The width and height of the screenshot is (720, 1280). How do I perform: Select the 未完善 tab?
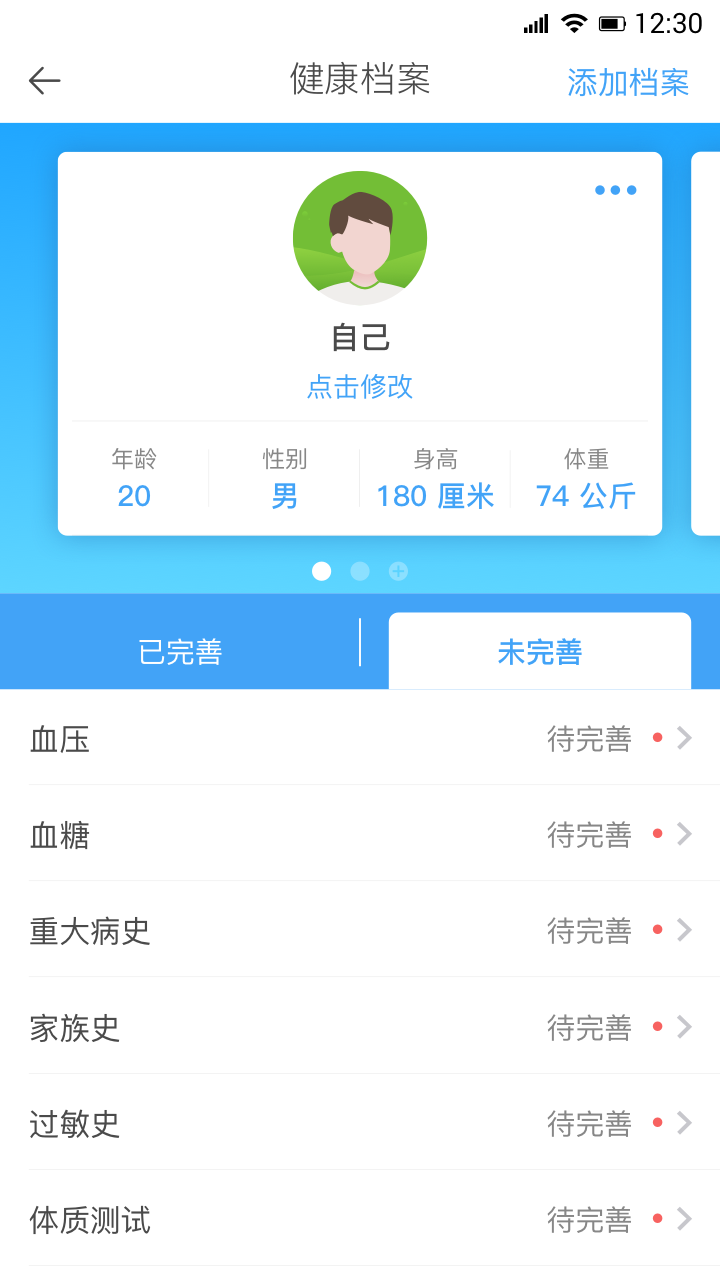540,651
